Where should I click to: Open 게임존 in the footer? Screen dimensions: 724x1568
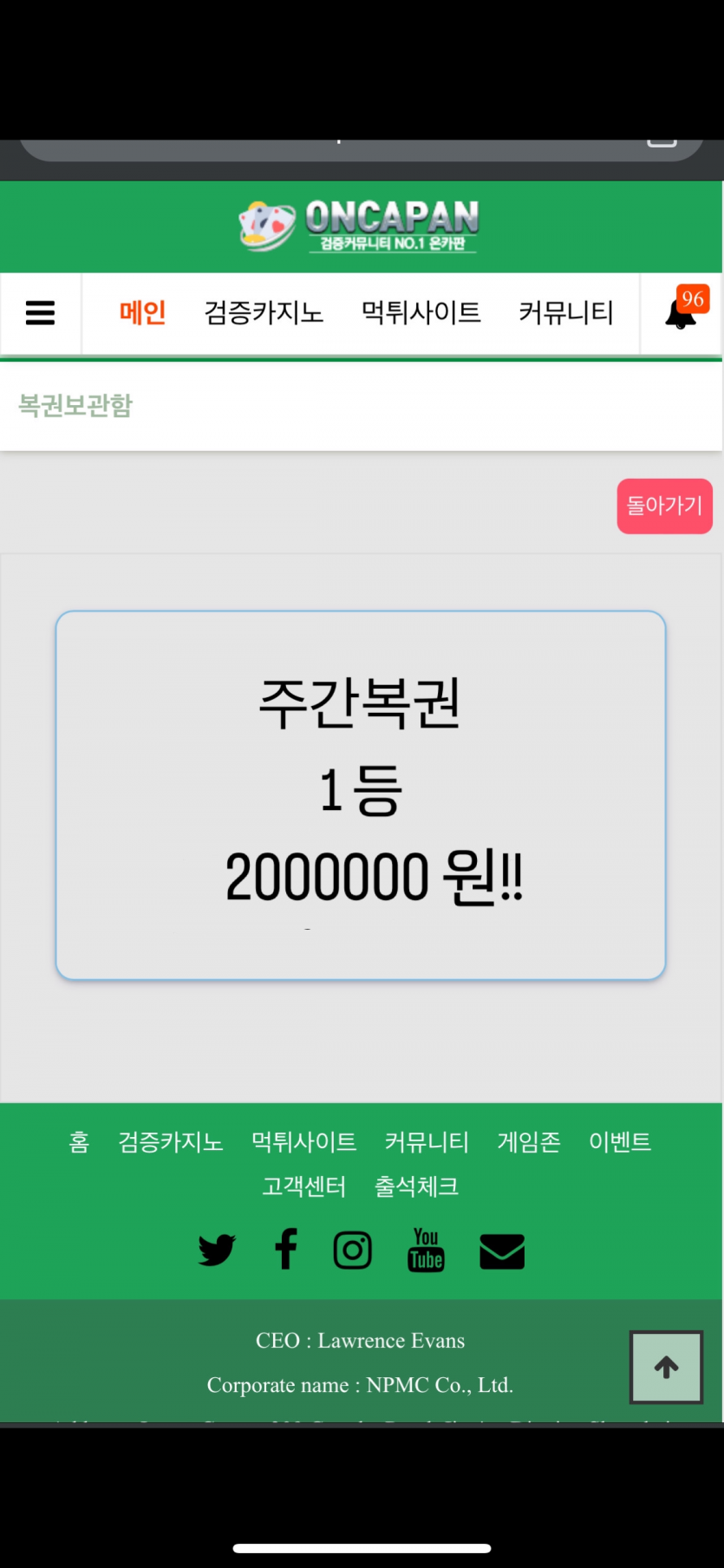(528, 1141)
